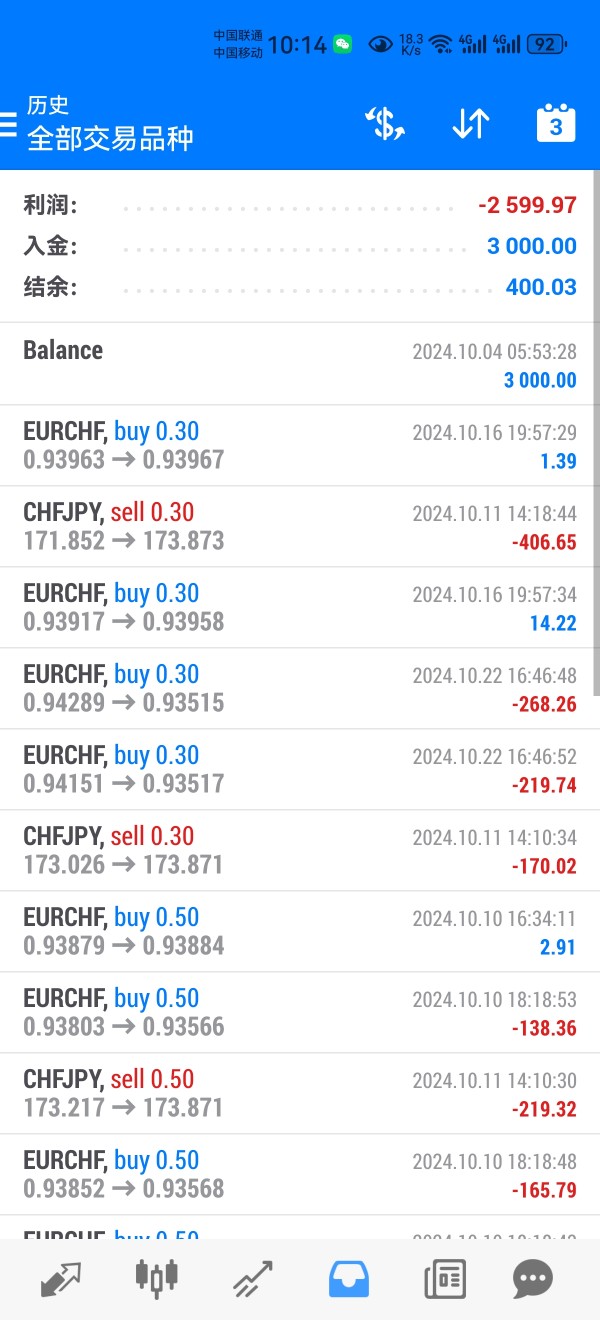Open the sort order options
This screenshot has height=1320, width=600.
coord(470,124)
